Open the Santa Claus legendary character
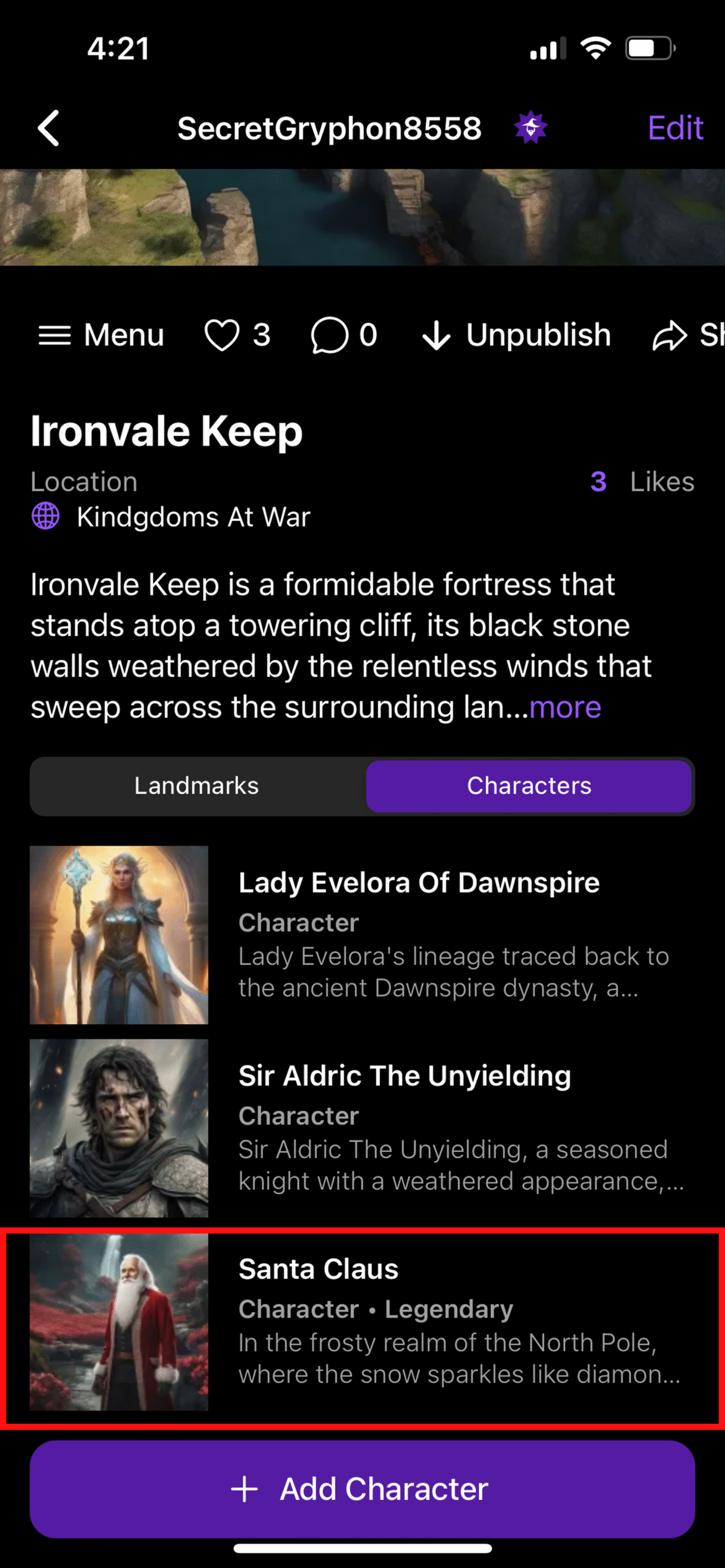 362,1321
